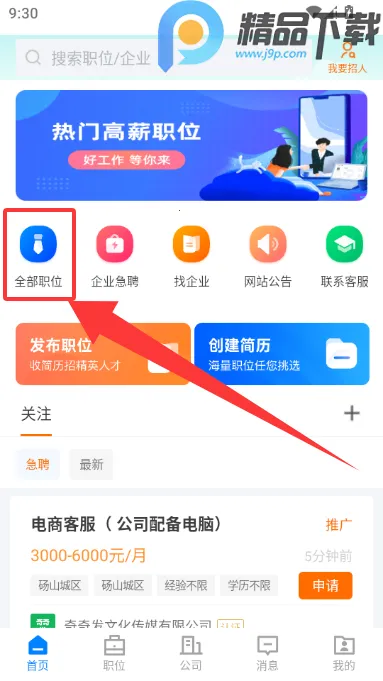Tap the plus icon beside 关注
Image resolution: width=383 pixels, height=681 pixels.
point(352,413)
